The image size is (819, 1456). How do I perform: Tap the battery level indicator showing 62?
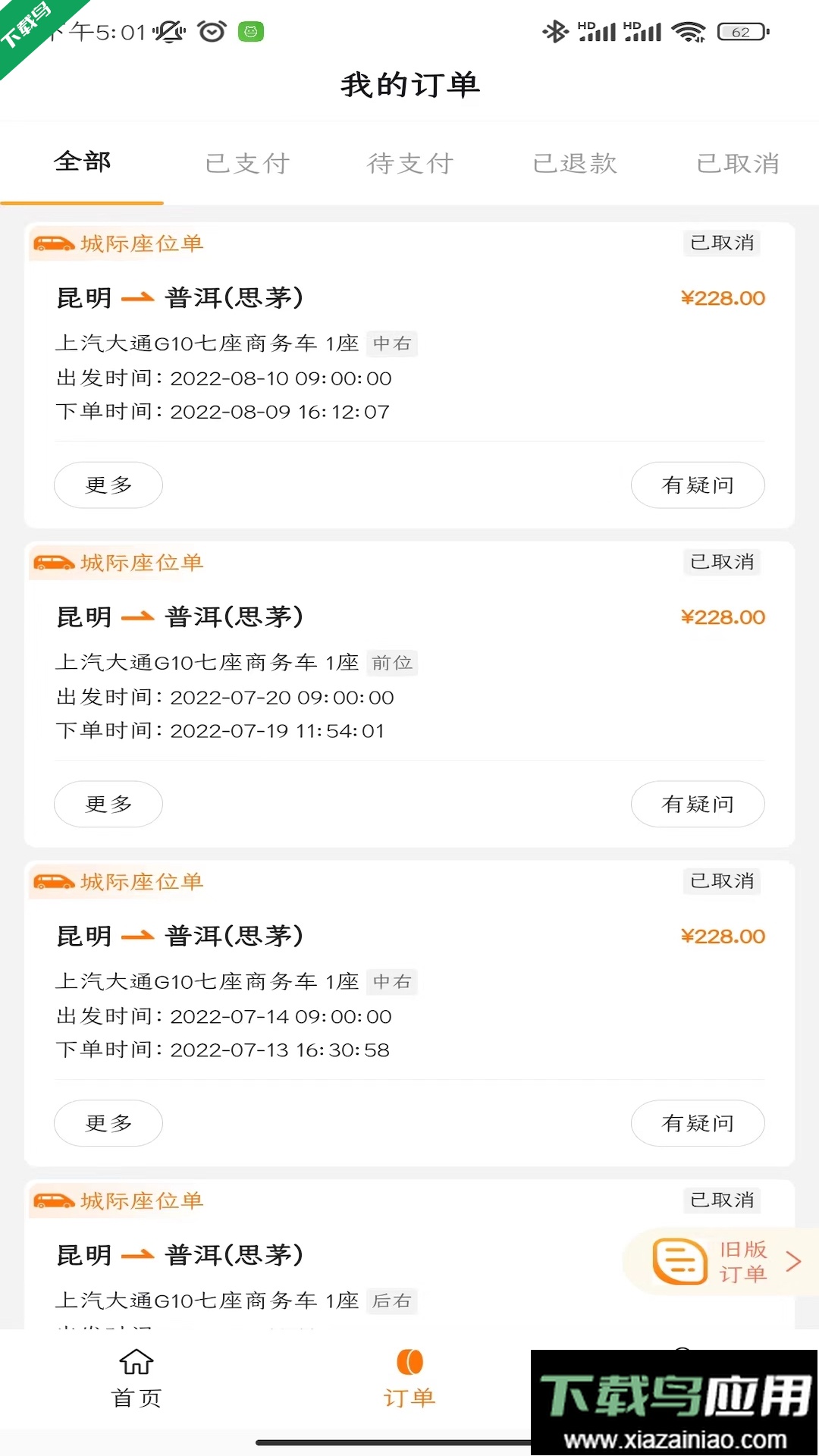tap(739, 31)
